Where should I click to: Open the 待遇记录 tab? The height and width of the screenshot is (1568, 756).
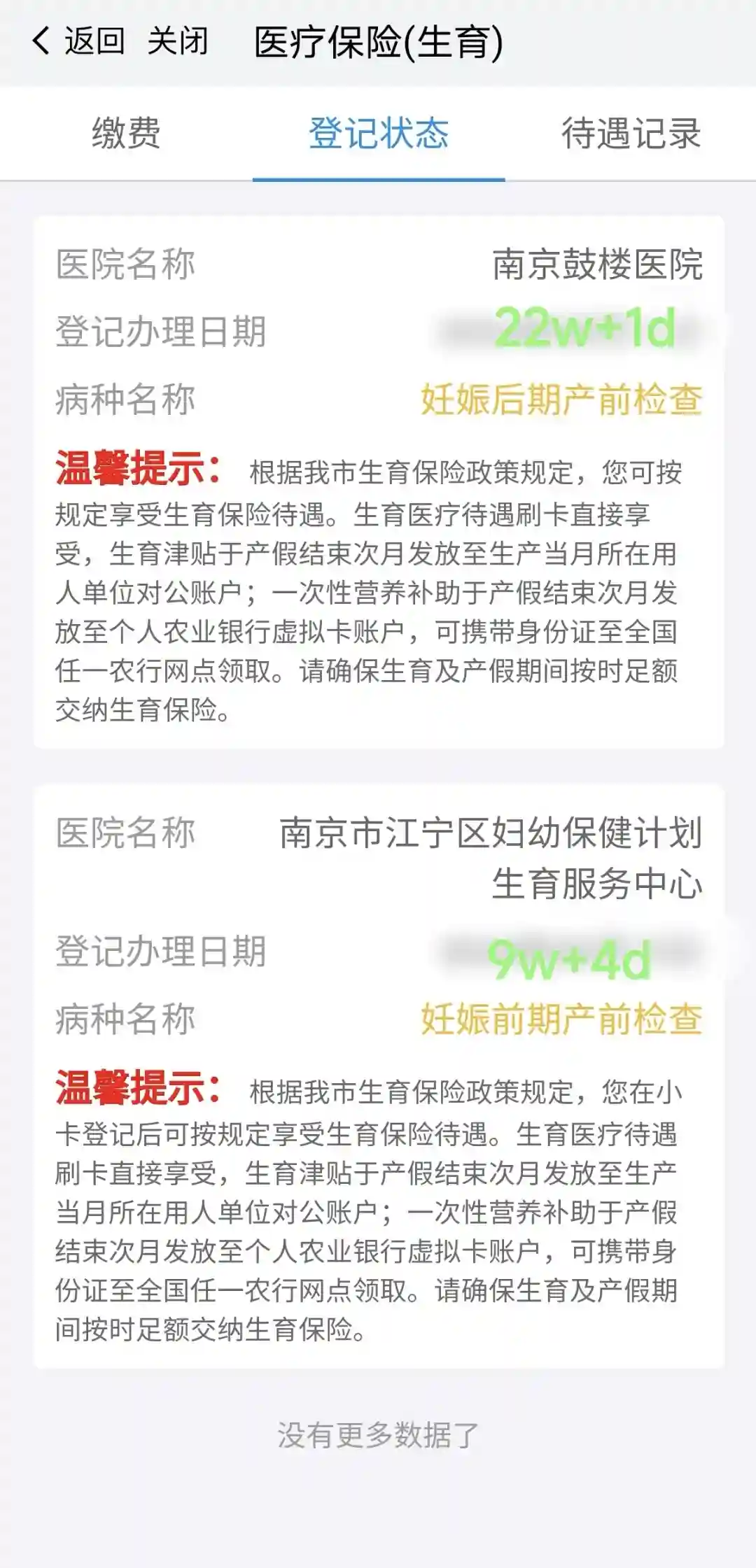pos(631,133)
